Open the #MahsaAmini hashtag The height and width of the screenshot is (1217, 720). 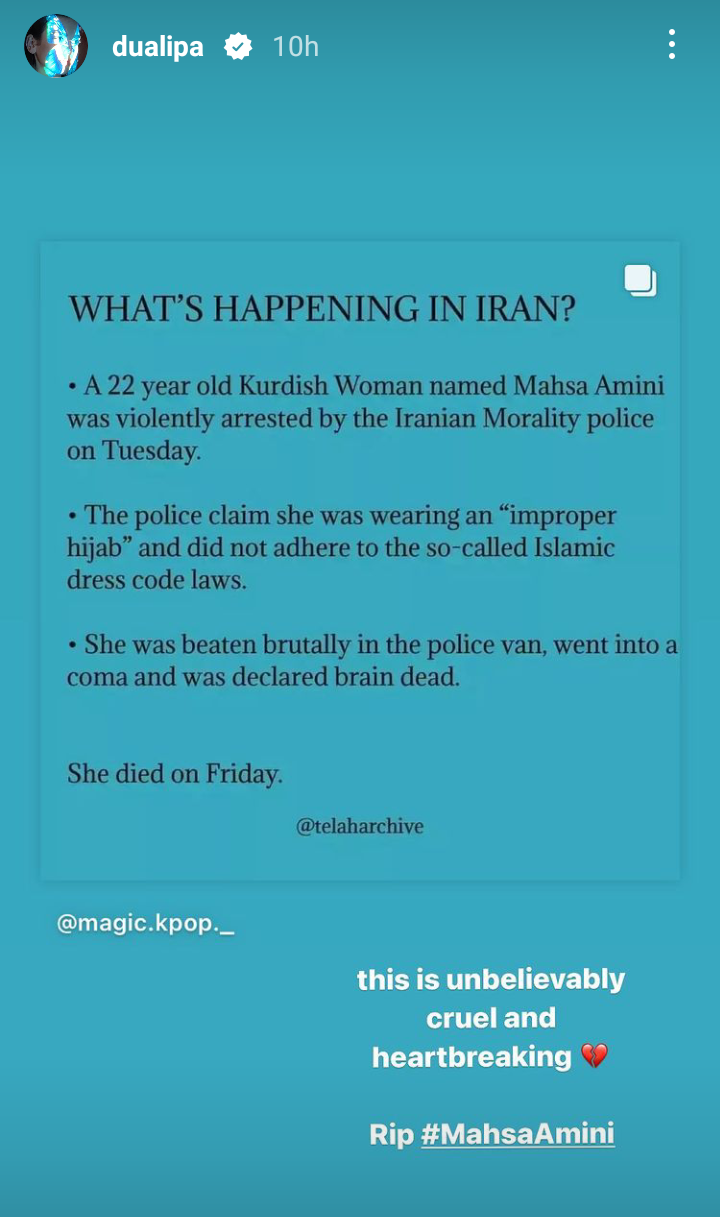click(x=517, y=1134)
